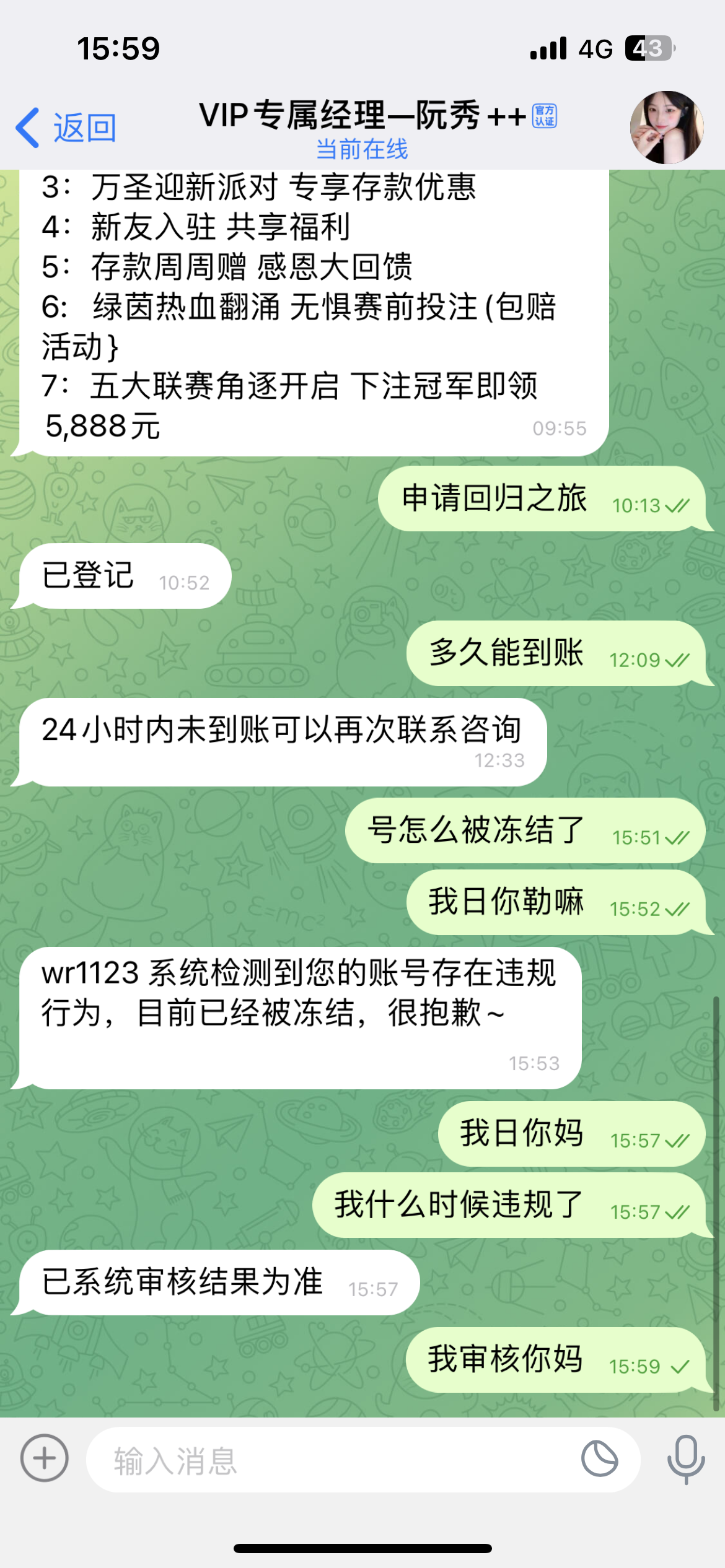Viewport: 725px width, 1568px height.
Task: Tap the double checkmark on 我审核你妈 message
Action: [x=682, y=1367]
